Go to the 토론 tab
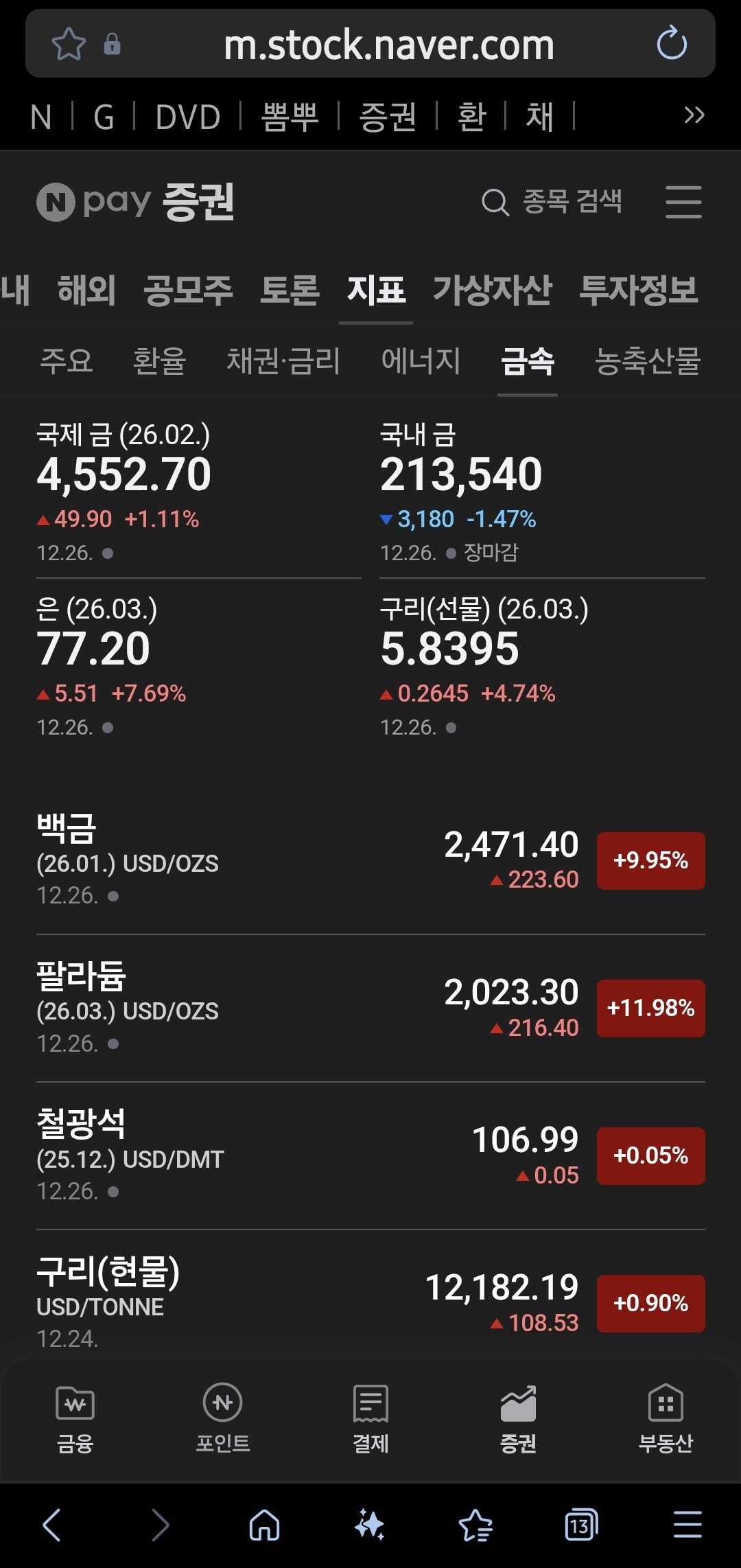Screen dimensions: 741x1568 pyautogui.click(x=290, y=290)
